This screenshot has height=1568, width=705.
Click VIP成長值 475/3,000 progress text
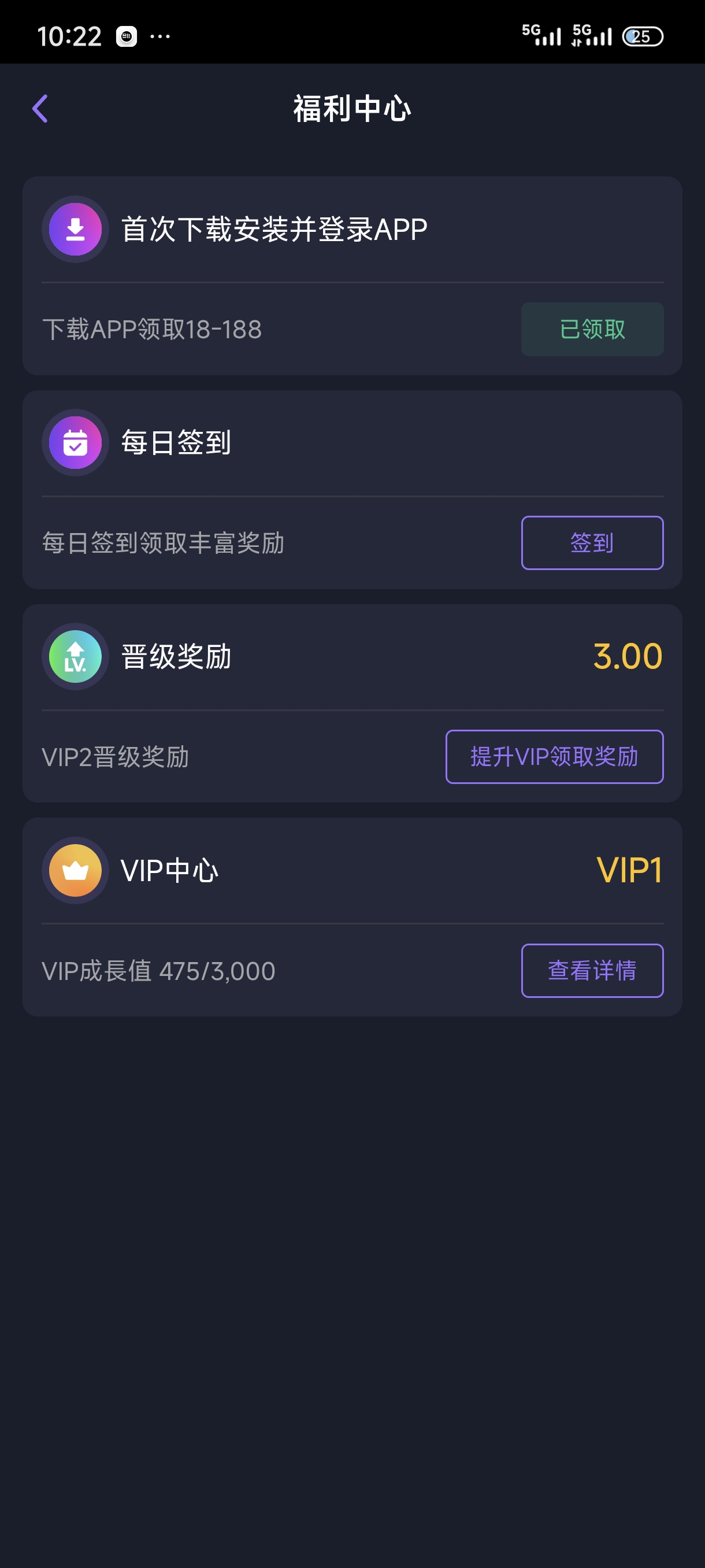tap(157, 971)
